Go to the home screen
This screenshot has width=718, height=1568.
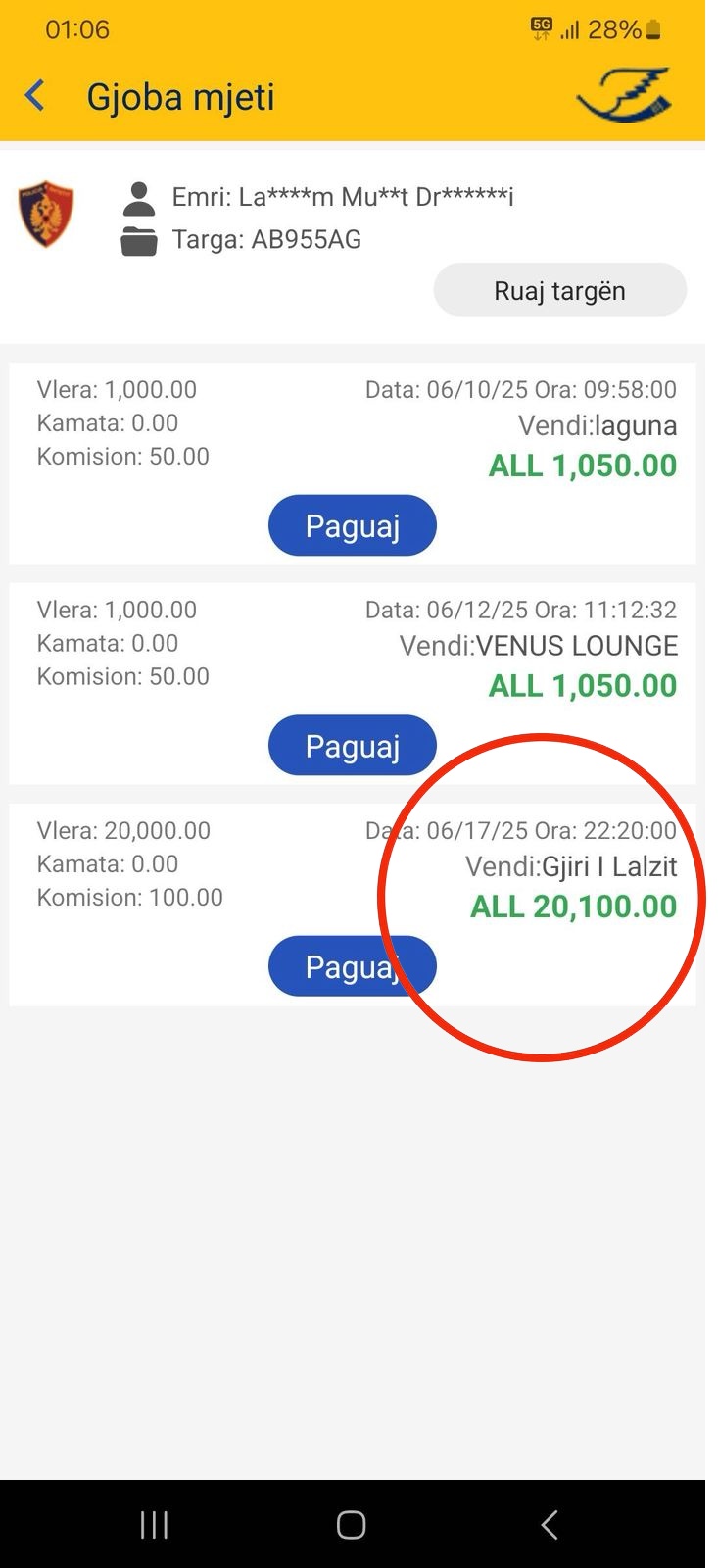[x=352, y=1525]
